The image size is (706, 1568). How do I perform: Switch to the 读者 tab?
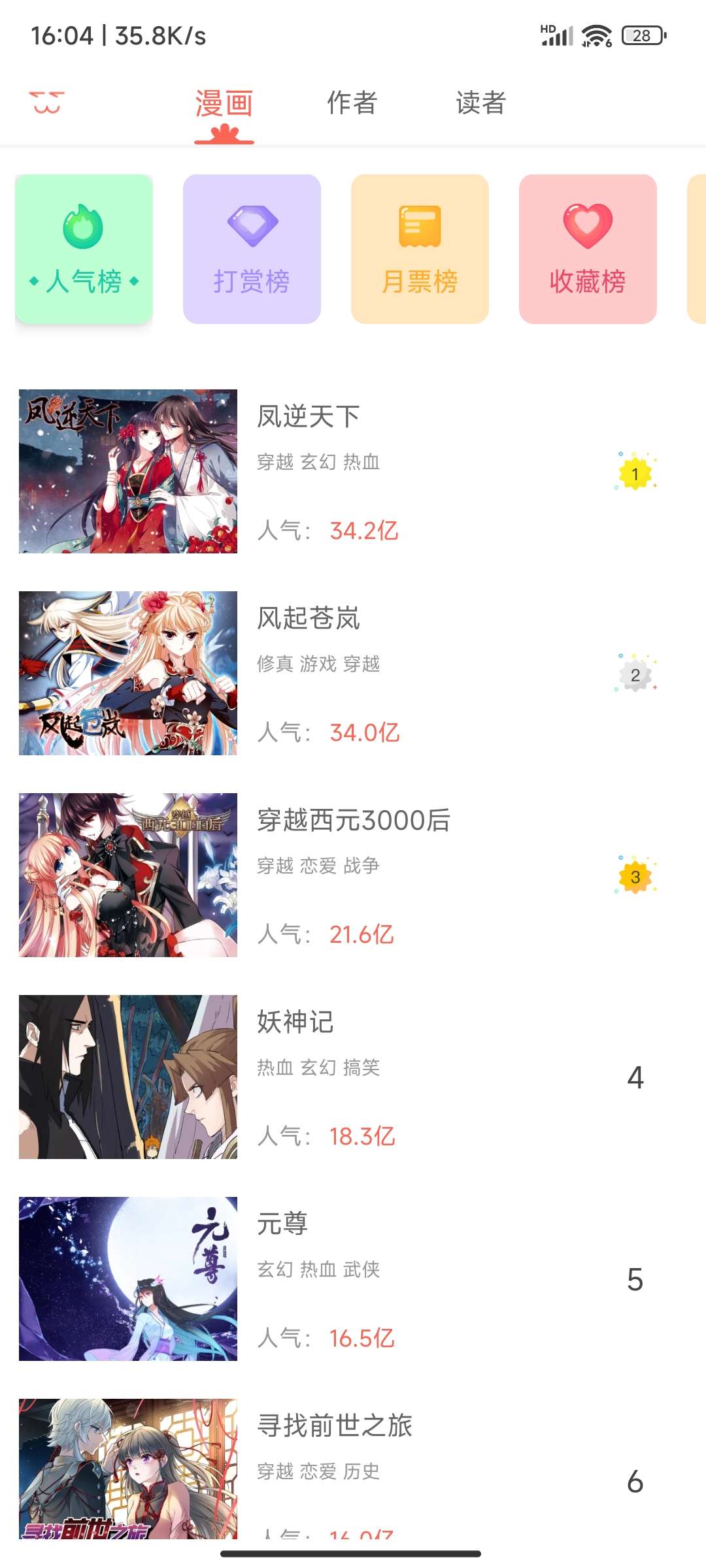[x=481, y=103]
